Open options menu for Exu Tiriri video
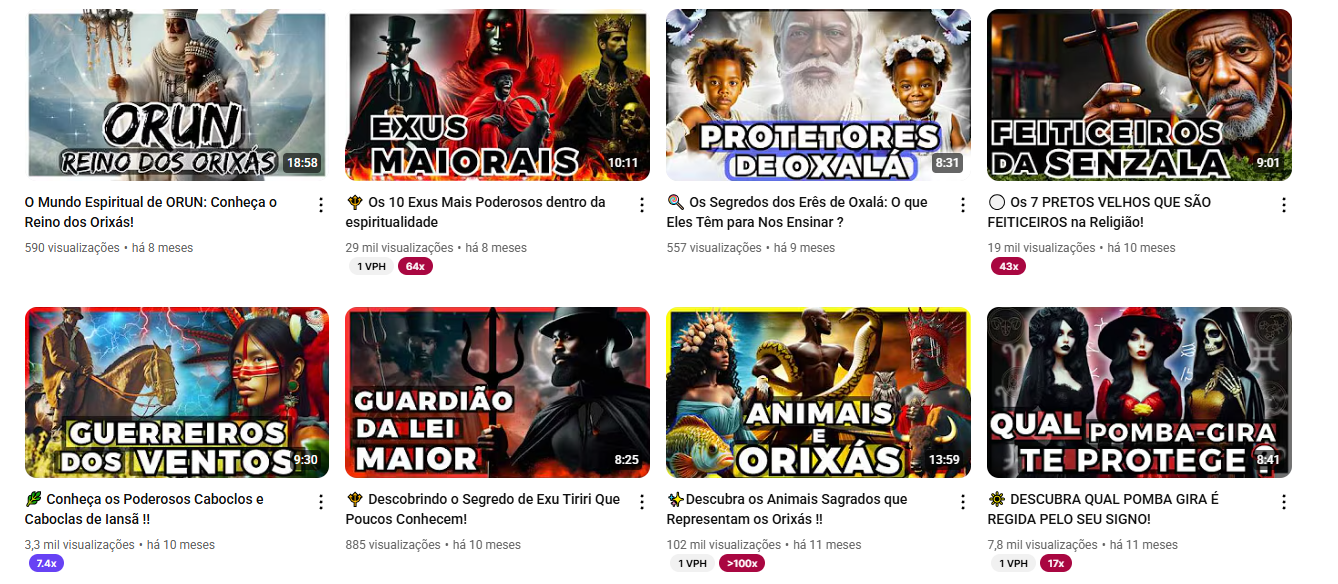The width and height of the screenshot is (1338, 584). [642, 502]
